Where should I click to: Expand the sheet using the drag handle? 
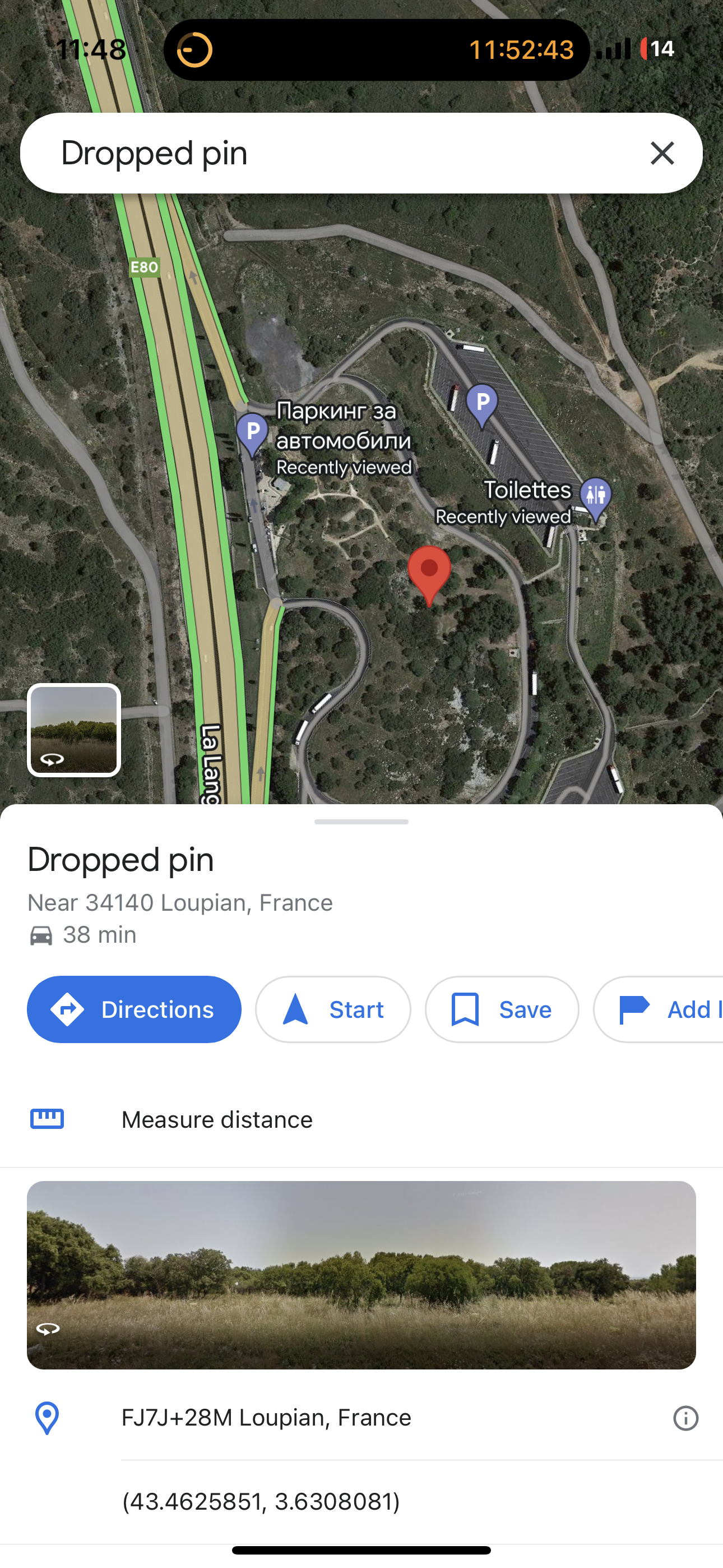coord(361,822)
